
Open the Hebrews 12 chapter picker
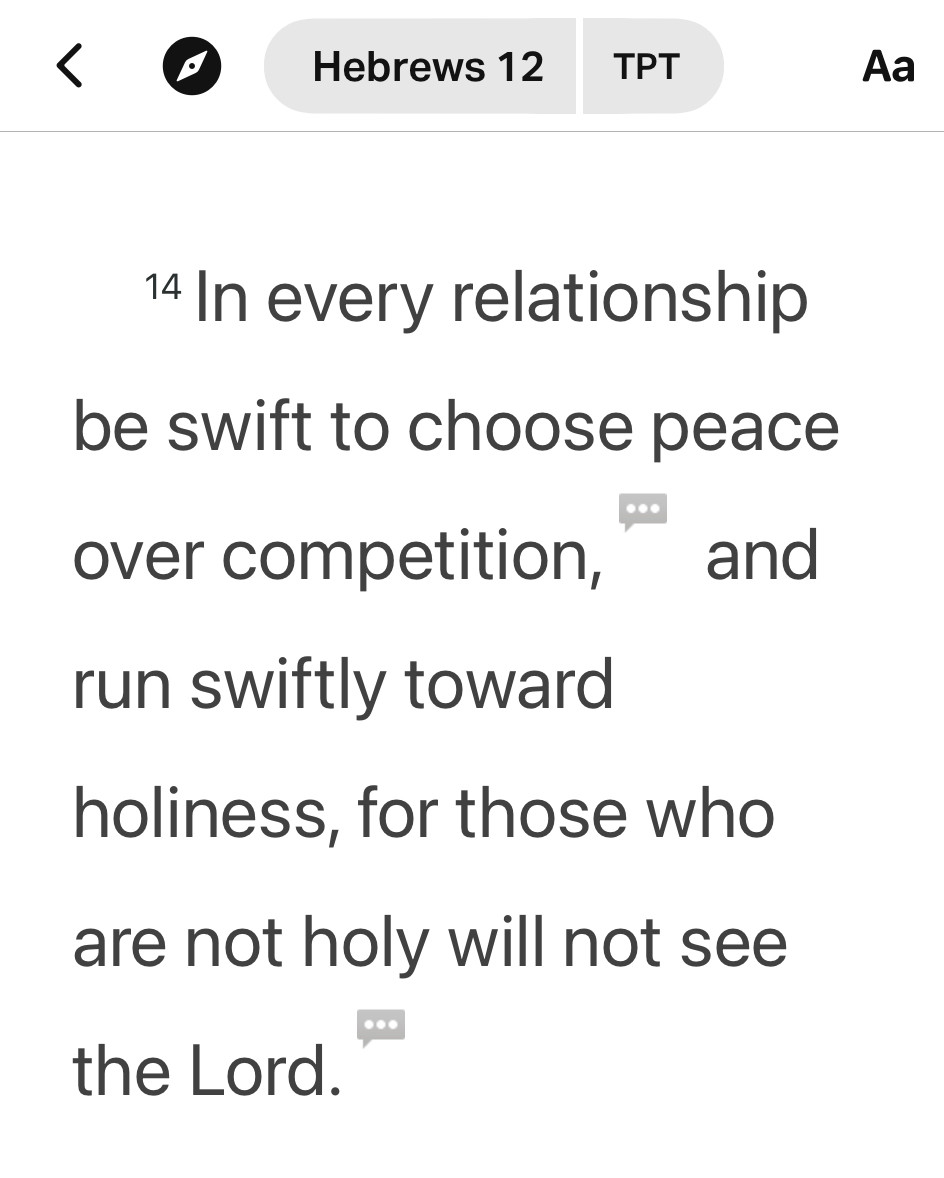426,67
